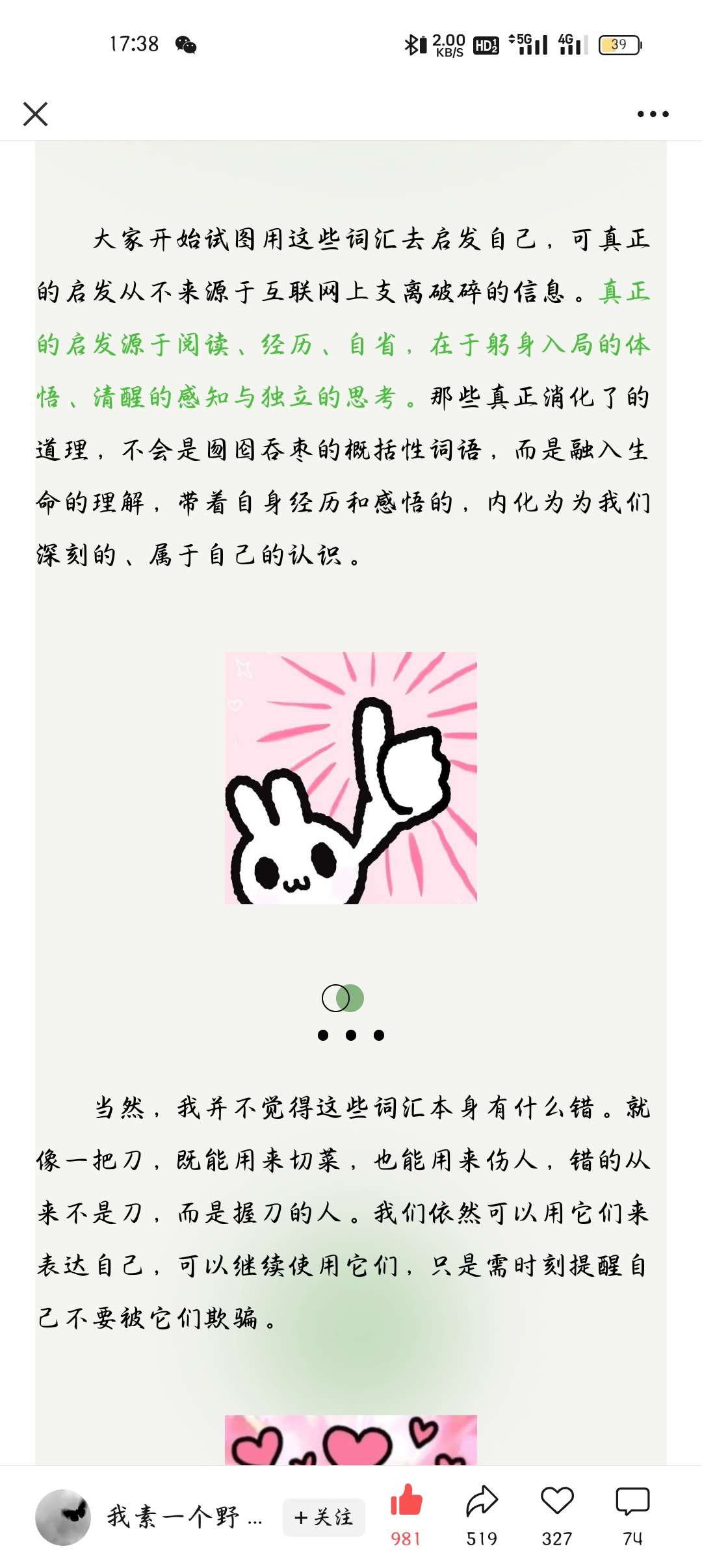The image size is (702, 1568).
Task: Close the article with the X
Action: [x=36, y=114]
